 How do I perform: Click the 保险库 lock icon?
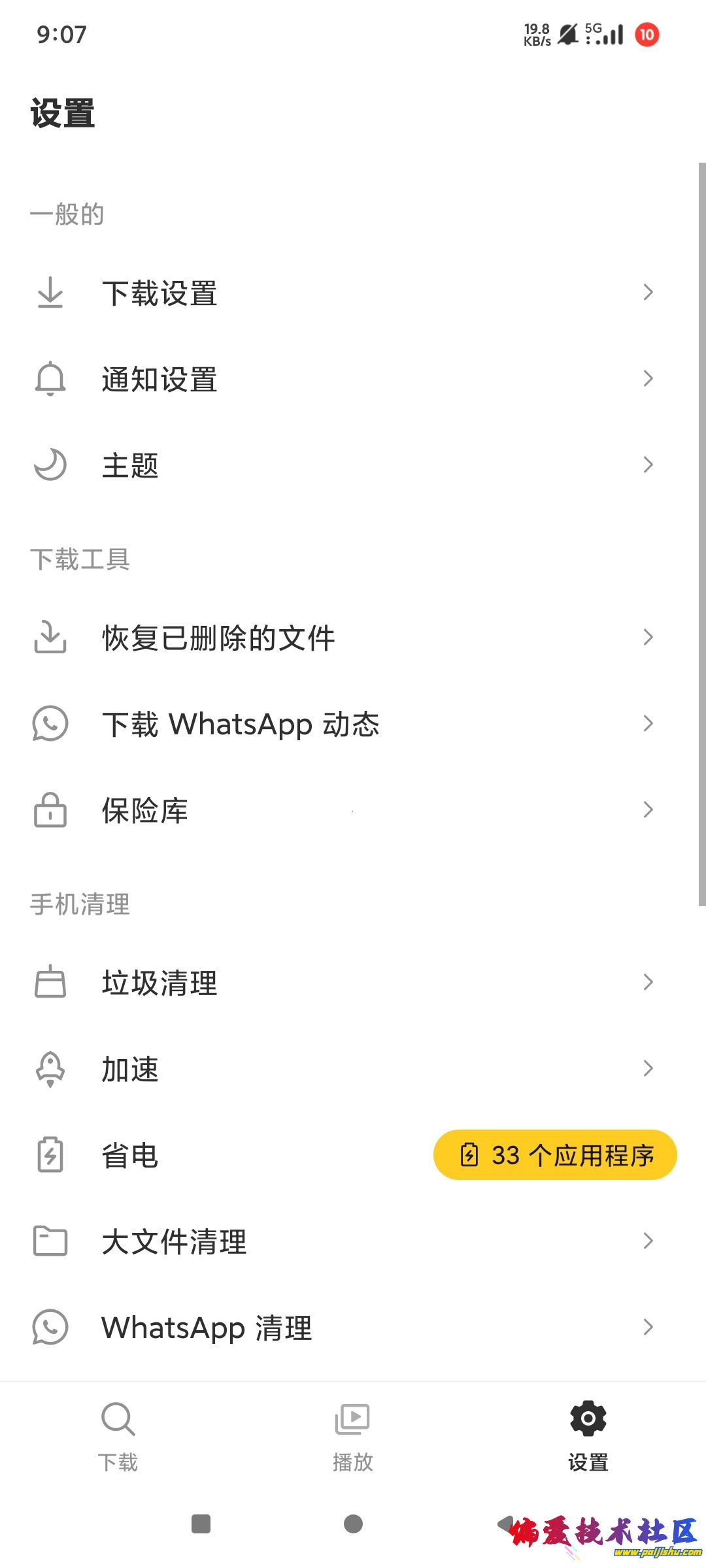click(50, 810)
